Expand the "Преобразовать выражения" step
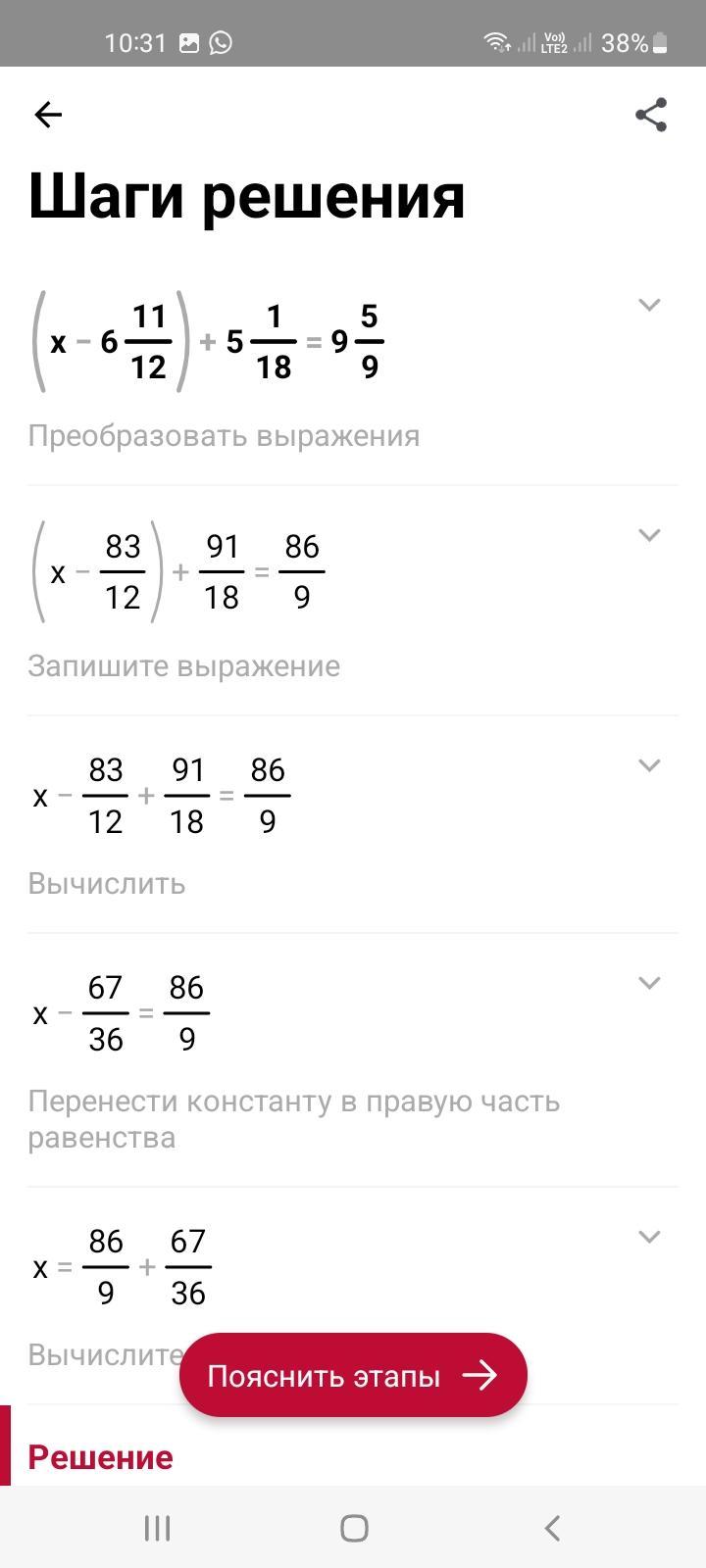Viewport: 706px width, 1568px height. click(x=649, y=305)
